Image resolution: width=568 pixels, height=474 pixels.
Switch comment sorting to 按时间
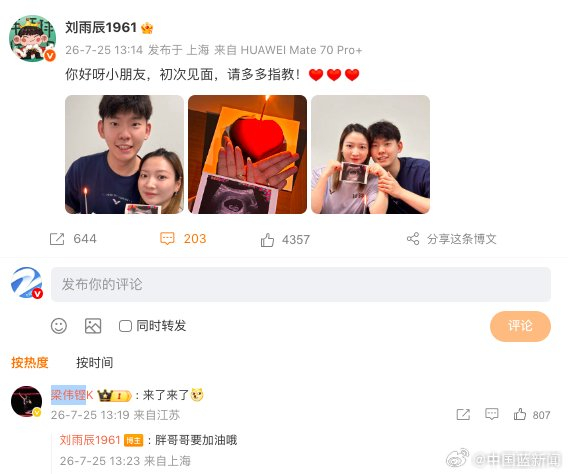[x=95, y=362]
